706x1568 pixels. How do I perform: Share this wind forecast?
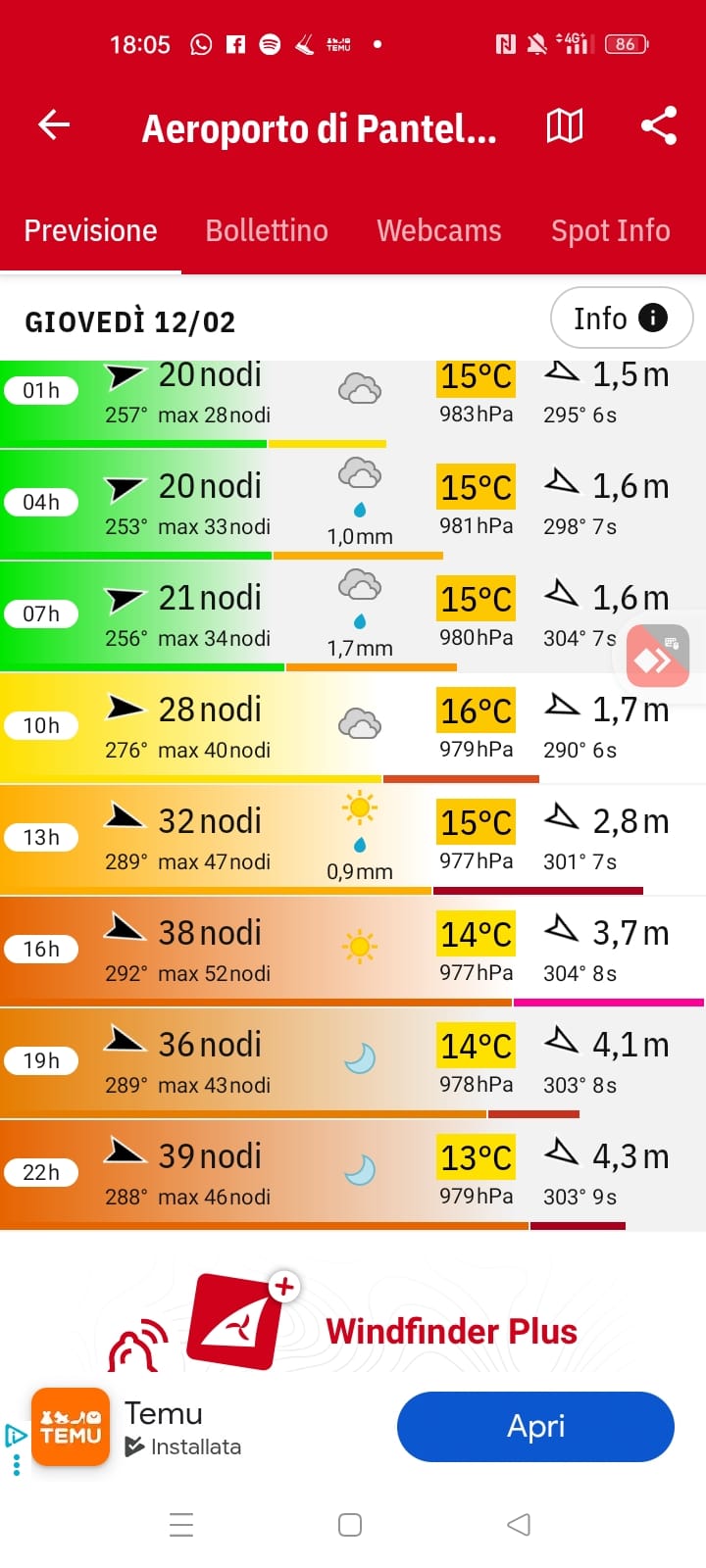point(658,125)
